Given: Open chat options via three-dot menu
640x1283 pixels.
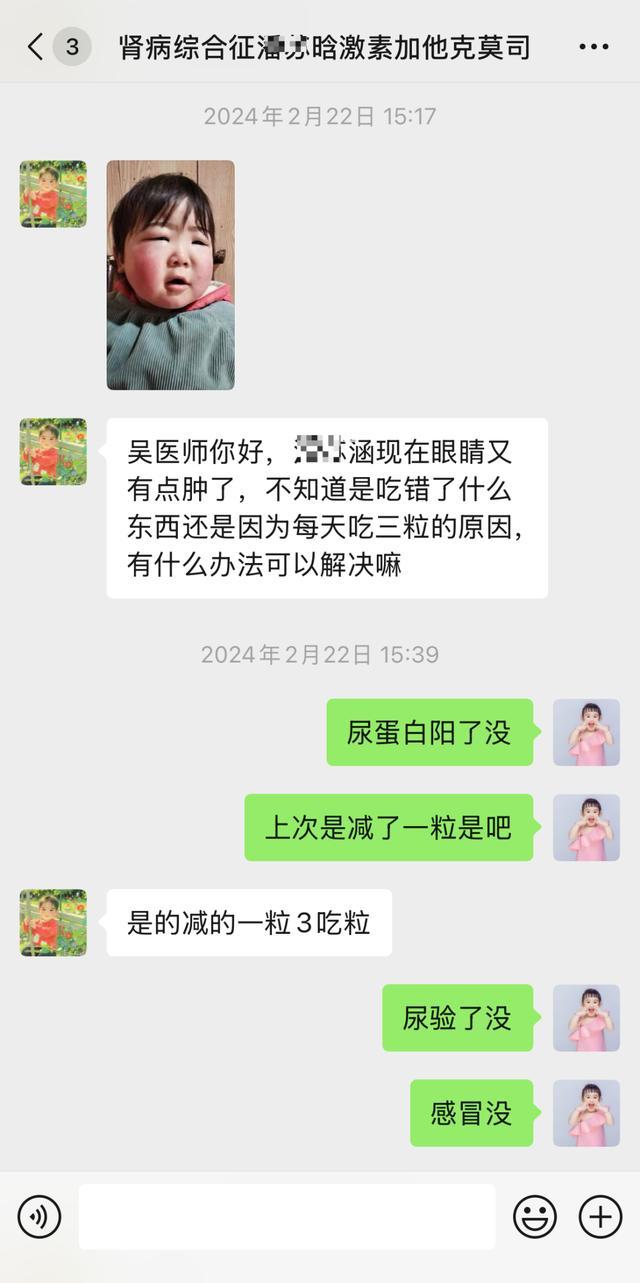Looking at the screenshot, I should 593,47.
